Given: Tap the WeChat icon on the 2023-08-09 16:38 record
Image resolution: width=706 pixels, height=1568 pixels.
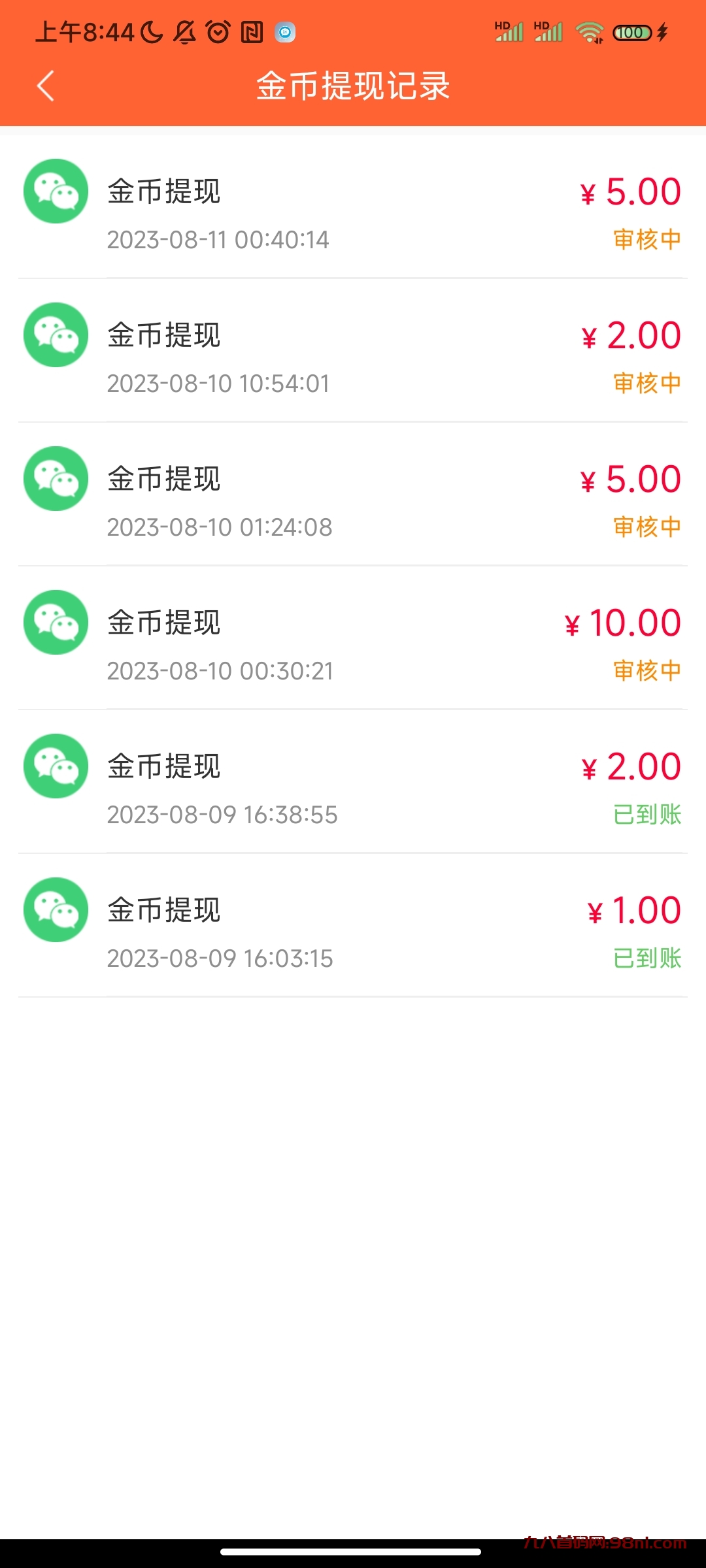Looking at the screenshot, I should click(56, 766).
